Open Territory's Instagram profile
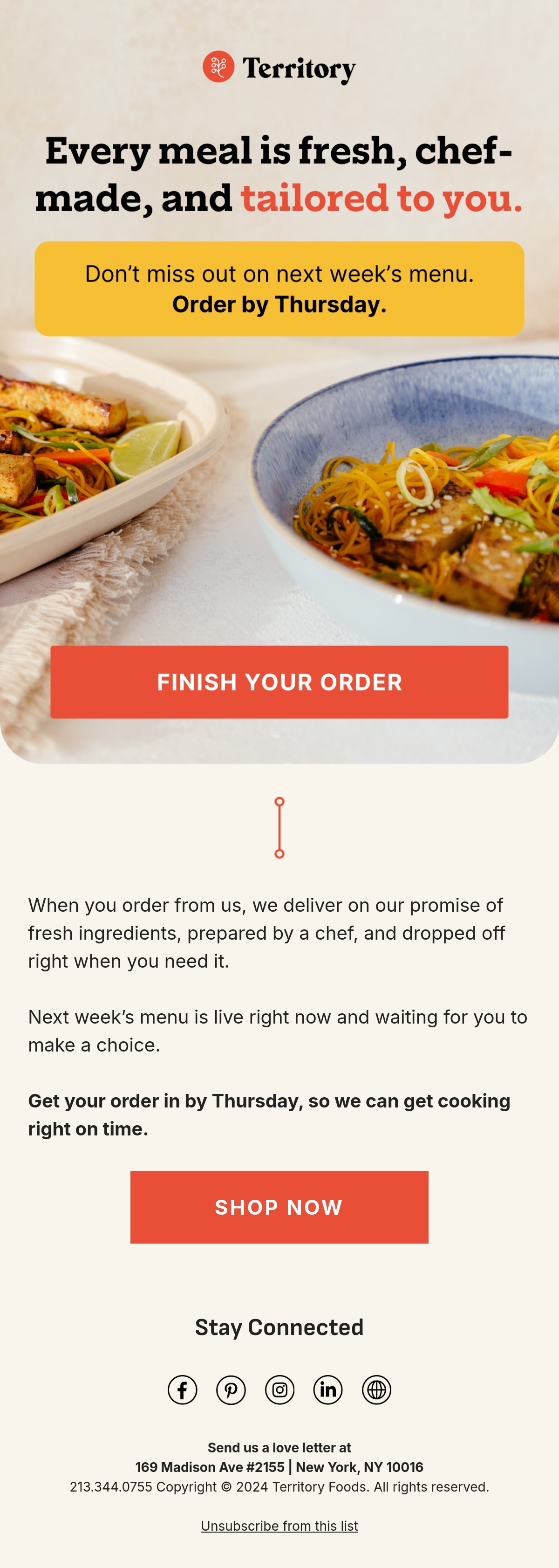The height and width of the screenshot is (1568, 559). [x=280, y=1389]
